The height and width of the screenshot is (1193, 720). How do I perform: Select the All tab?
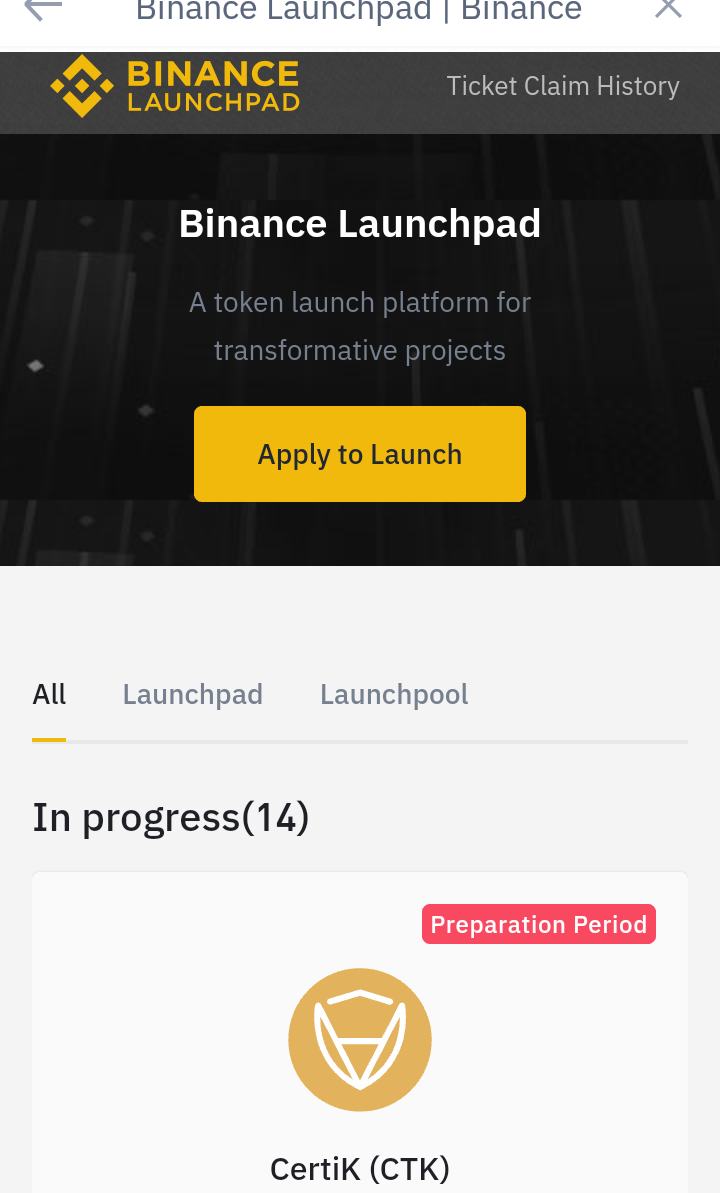pos(49,695)
